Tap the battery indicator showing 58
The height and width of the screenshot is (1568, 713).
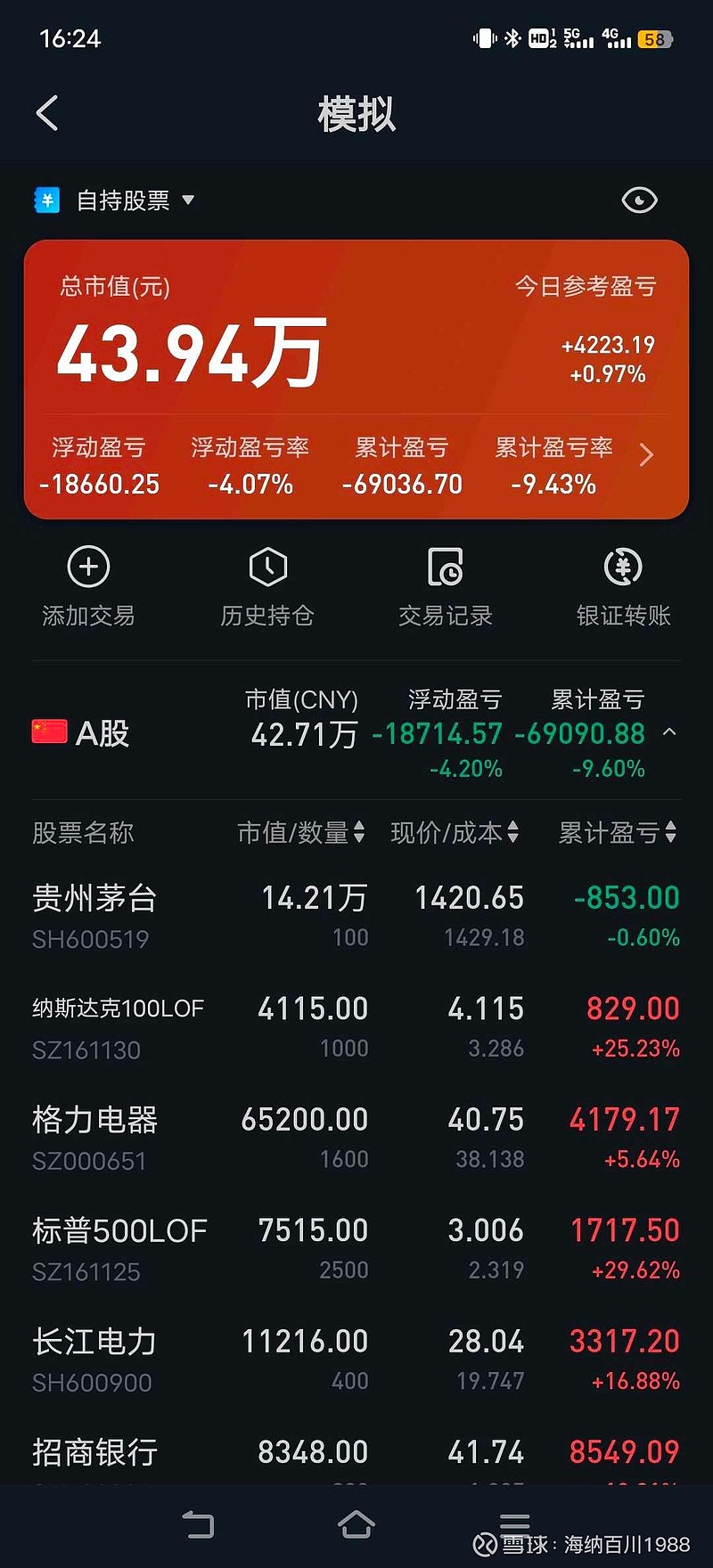pyautogui.click(x=654, y=38)
